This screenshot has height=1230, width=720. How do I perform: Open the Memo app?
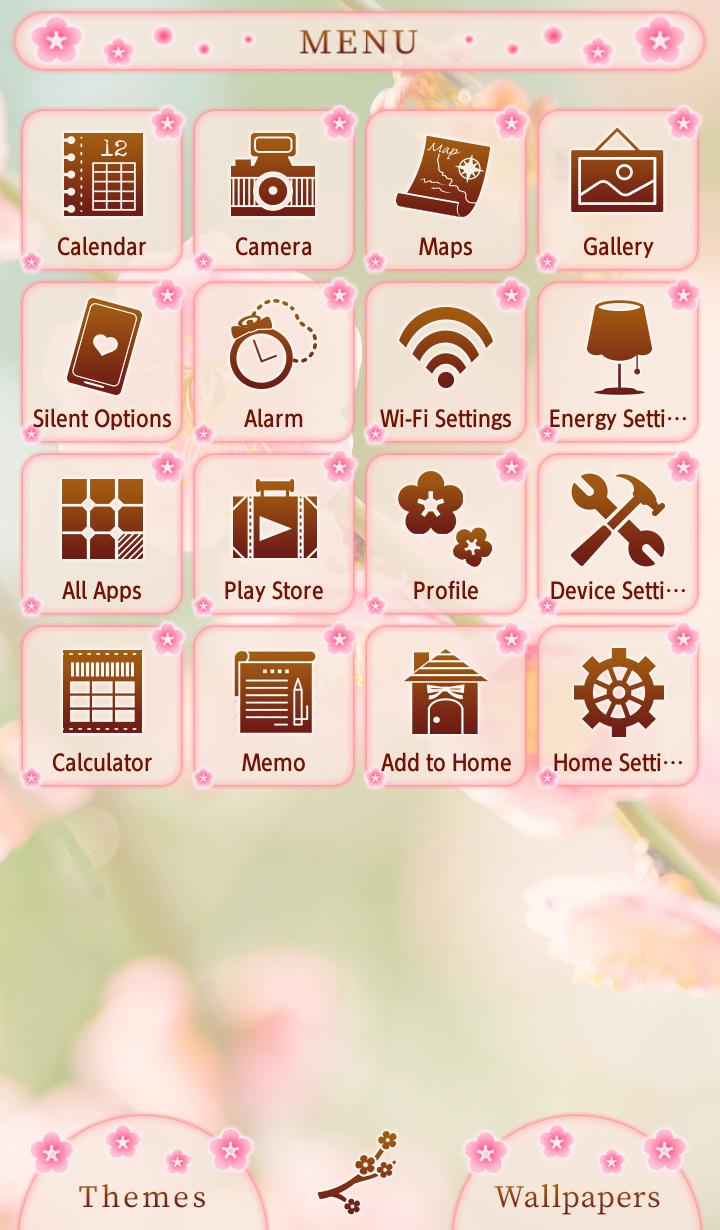click(274, 706)
